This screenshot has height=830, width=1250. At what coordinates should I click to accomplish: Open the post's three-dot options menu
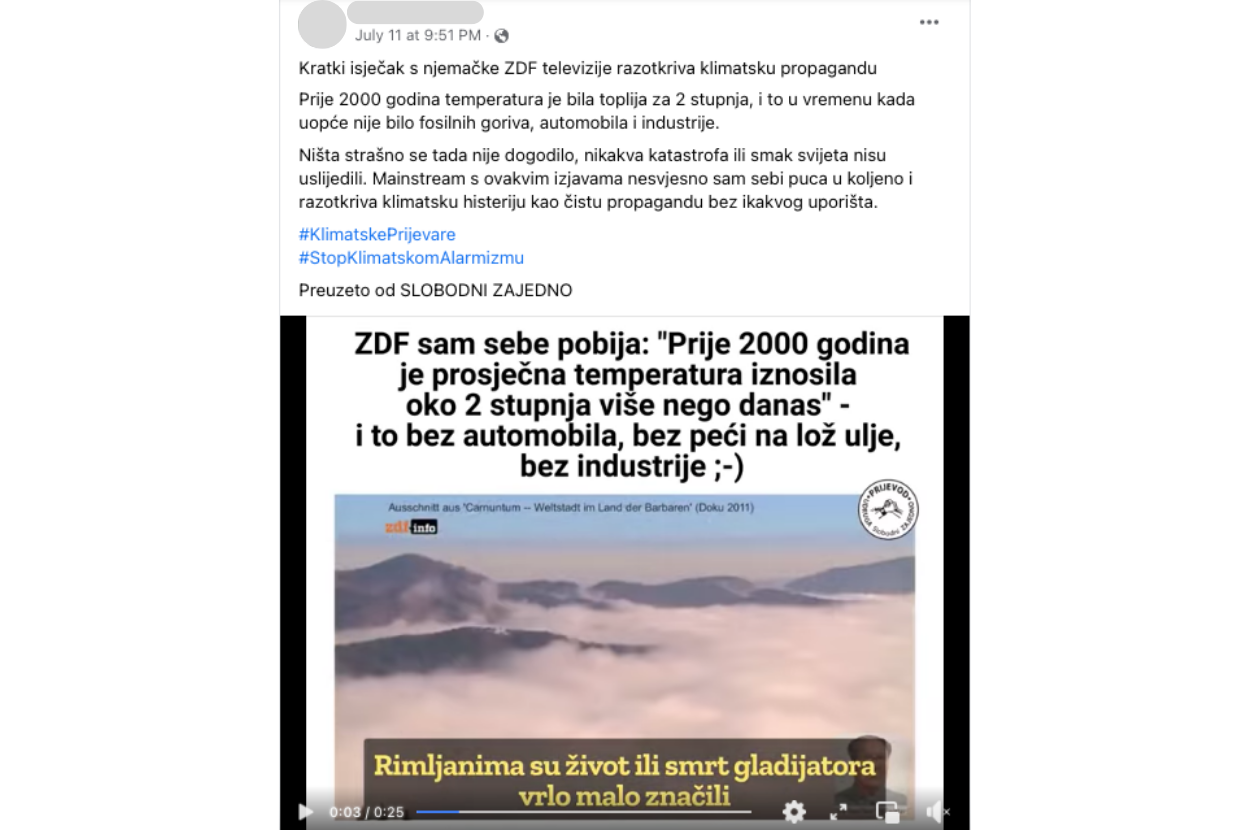pos(929,23)
